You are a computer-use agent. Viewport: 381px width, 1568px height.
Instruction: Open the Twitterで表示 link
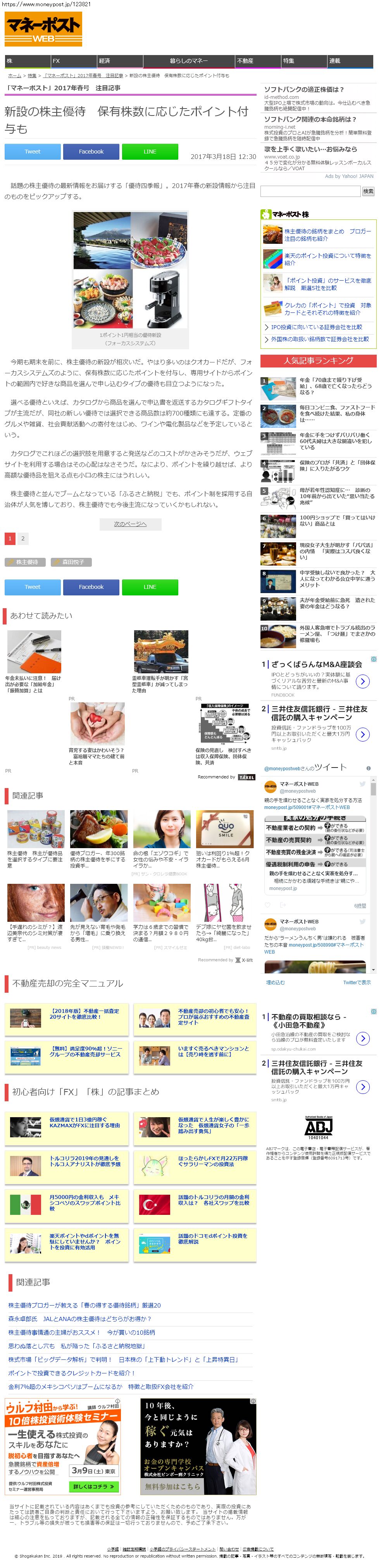(x=357, y=982)
